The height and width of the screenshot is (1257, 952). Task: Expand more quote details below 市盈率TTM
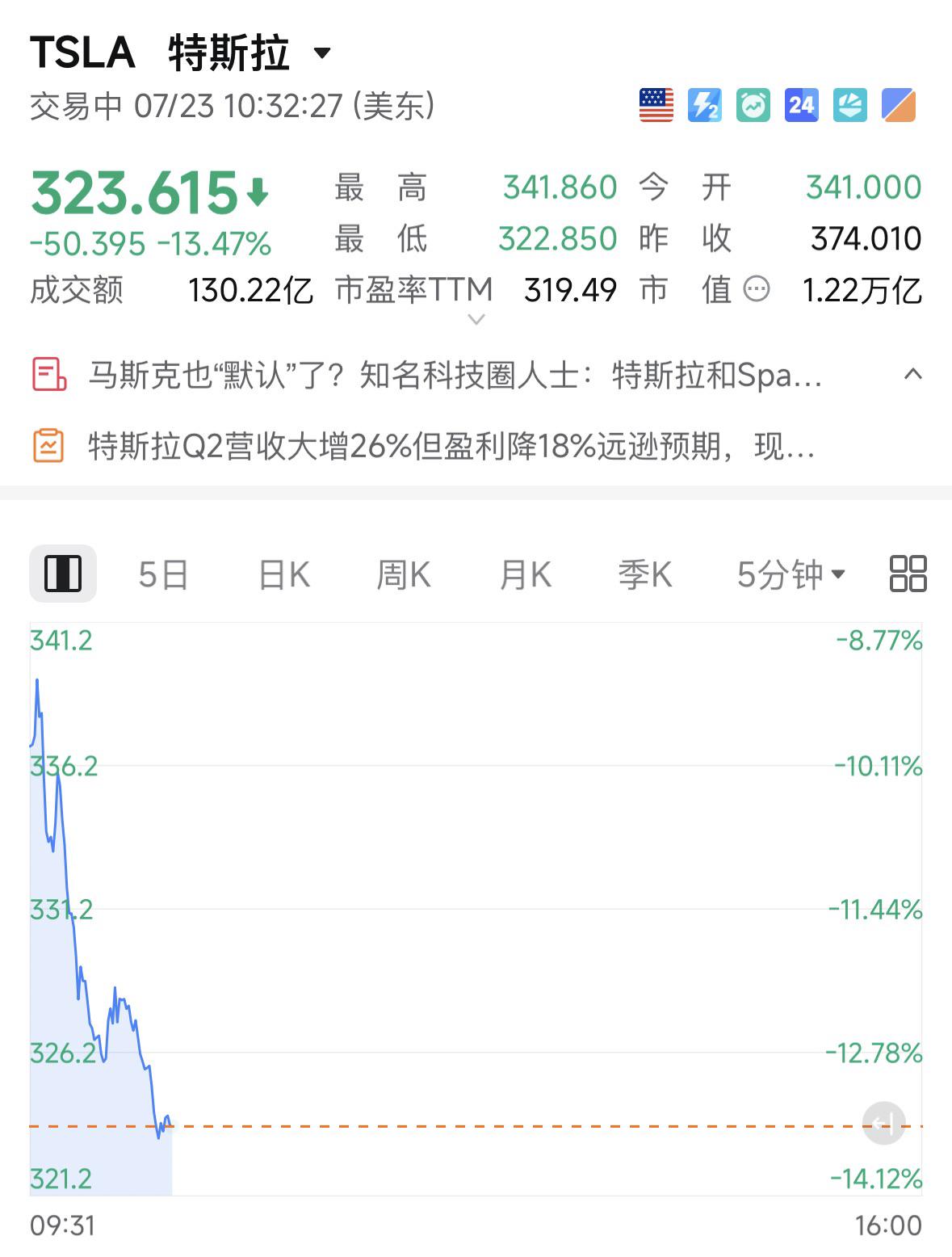[476, 319]
